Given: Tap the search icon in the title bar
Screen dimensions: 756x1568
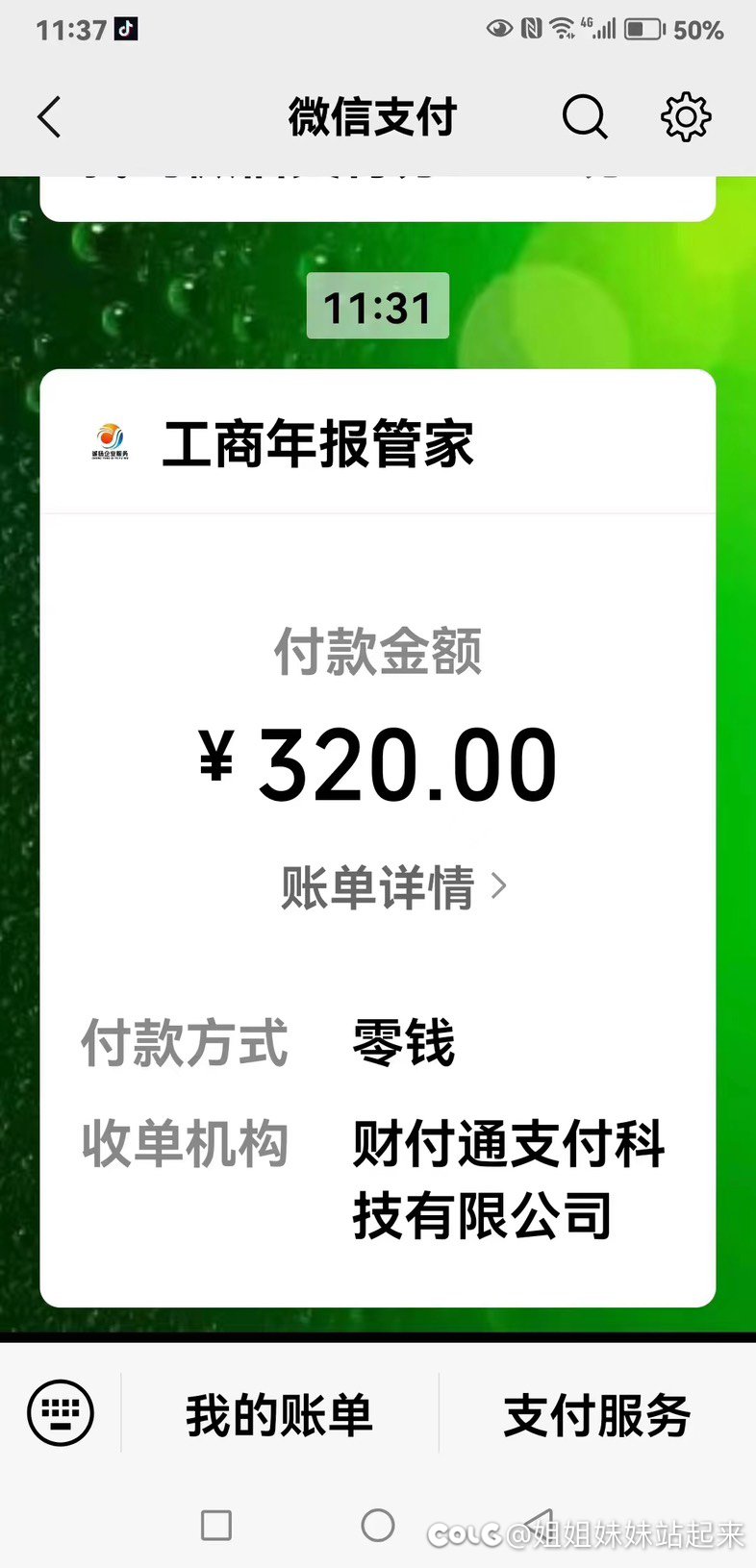Looking at the screenshot, I should pos(585,116).
